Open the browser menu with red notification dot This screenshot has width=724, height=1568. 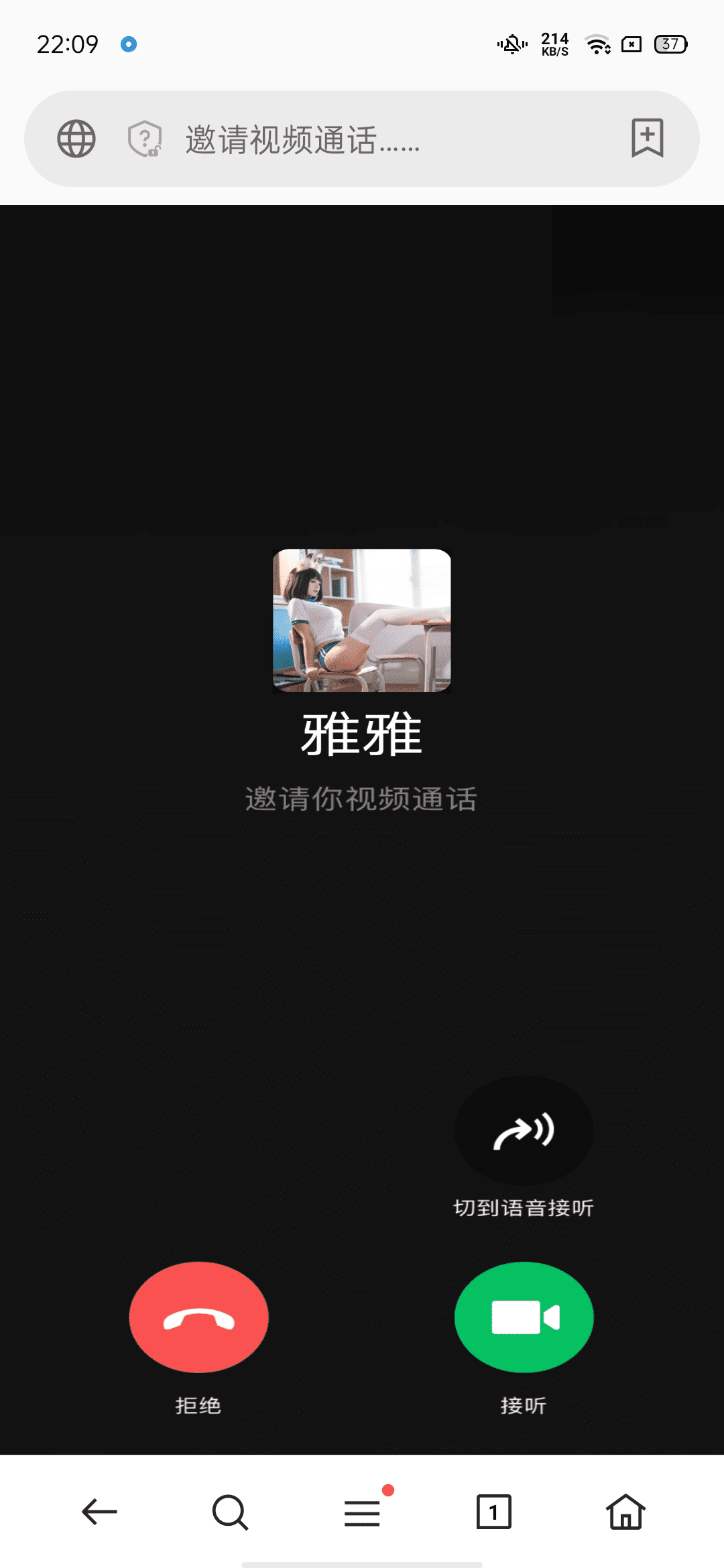[x=362, y=1512]
